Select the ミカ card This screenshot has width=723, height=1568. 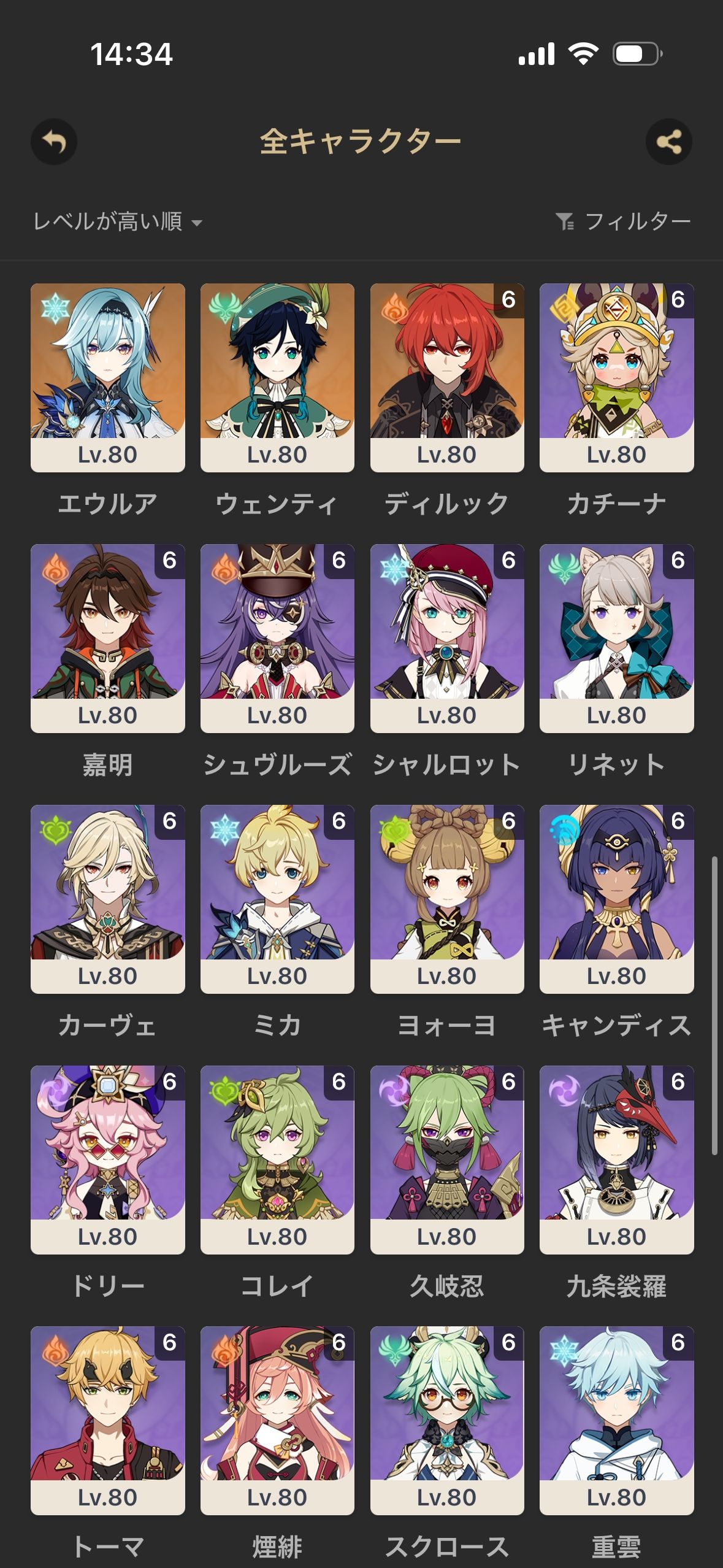click(277, 899)
